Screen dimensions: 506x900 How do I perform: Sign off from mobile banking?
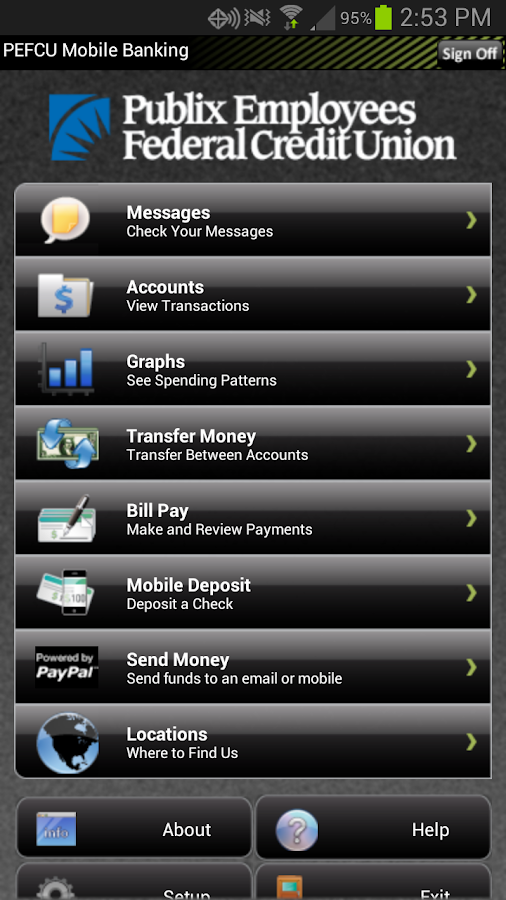click(469, 53)
